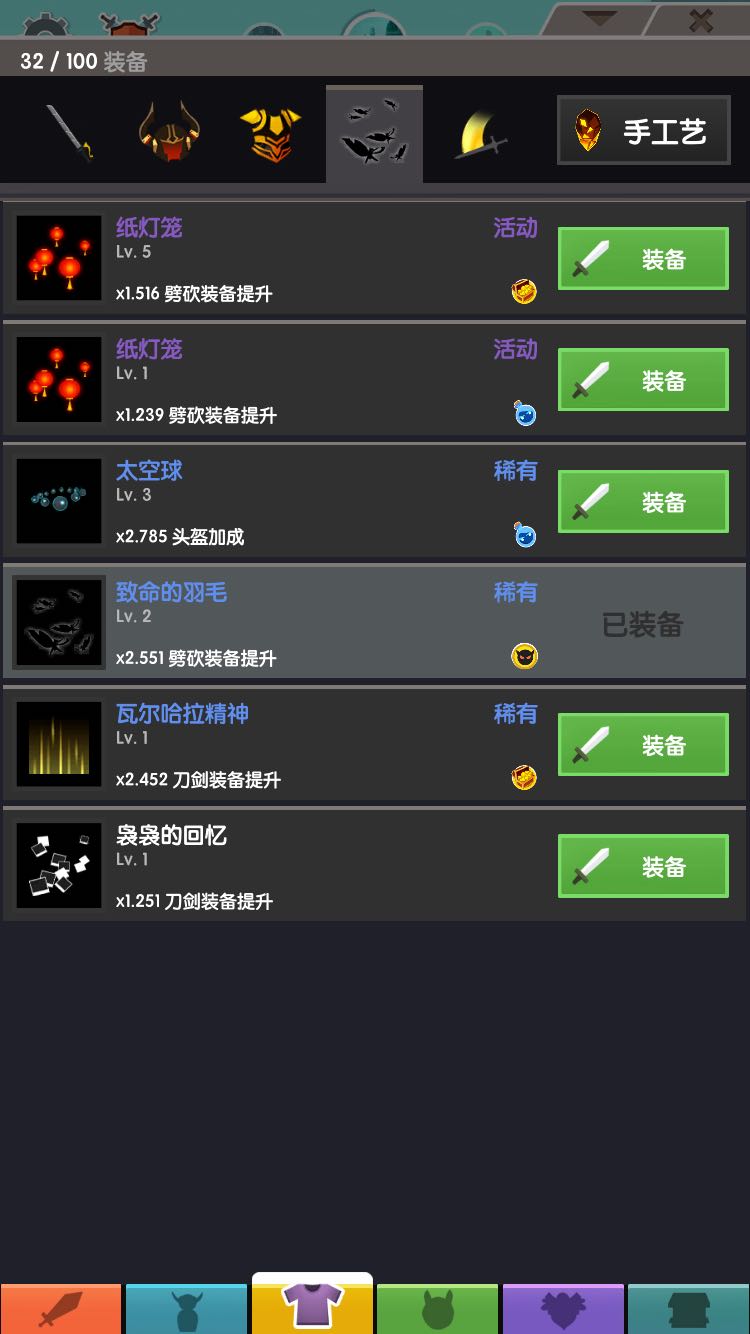Collapse the panel with the down arrow
Image resolution: width=750 pixels, height=1334 pixels.
click(x=600, y=20)
